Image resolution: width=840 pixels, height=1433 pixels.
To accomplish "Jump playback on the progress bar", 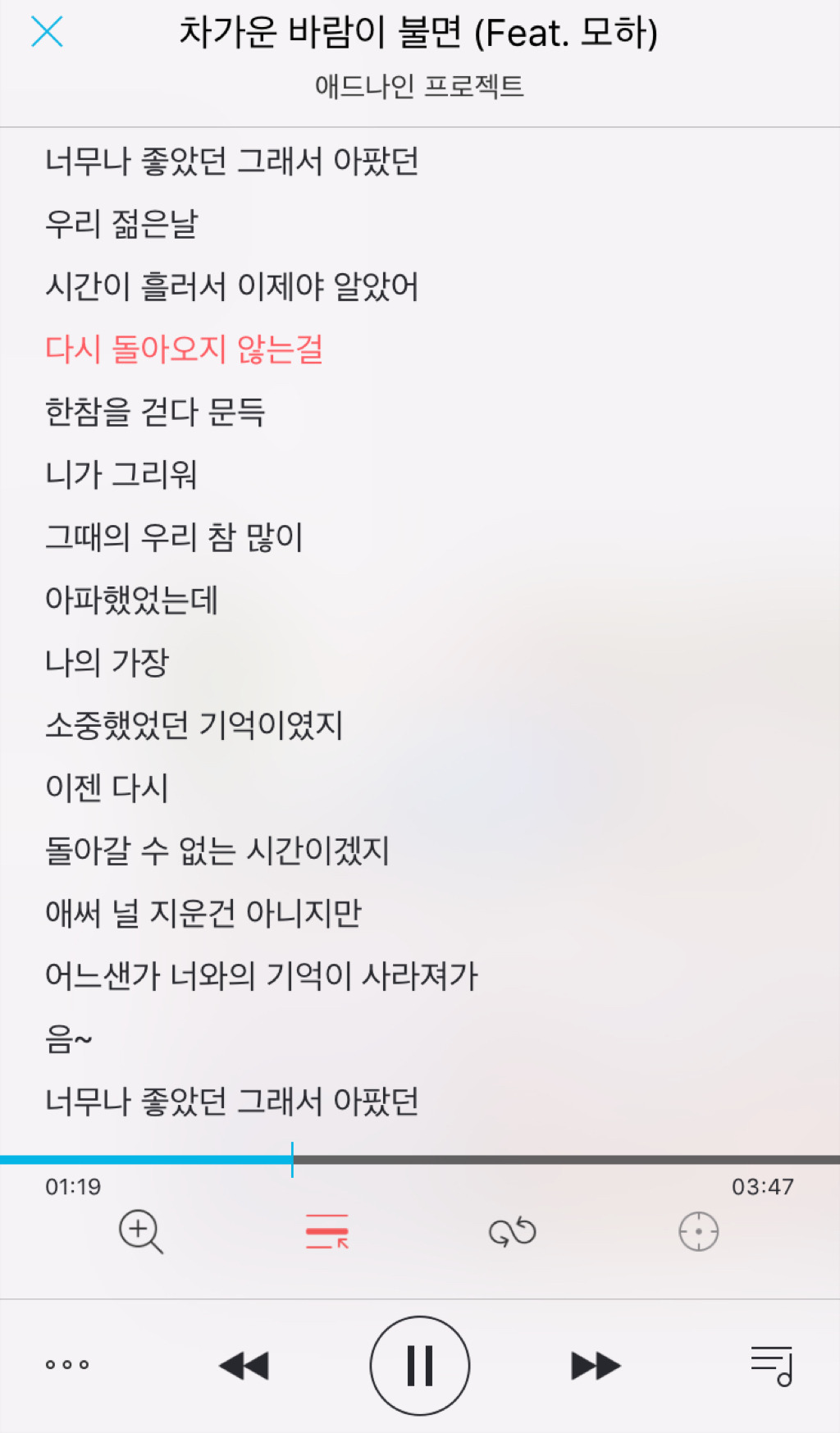I will pyautogui.click(x=492, y=1159).
